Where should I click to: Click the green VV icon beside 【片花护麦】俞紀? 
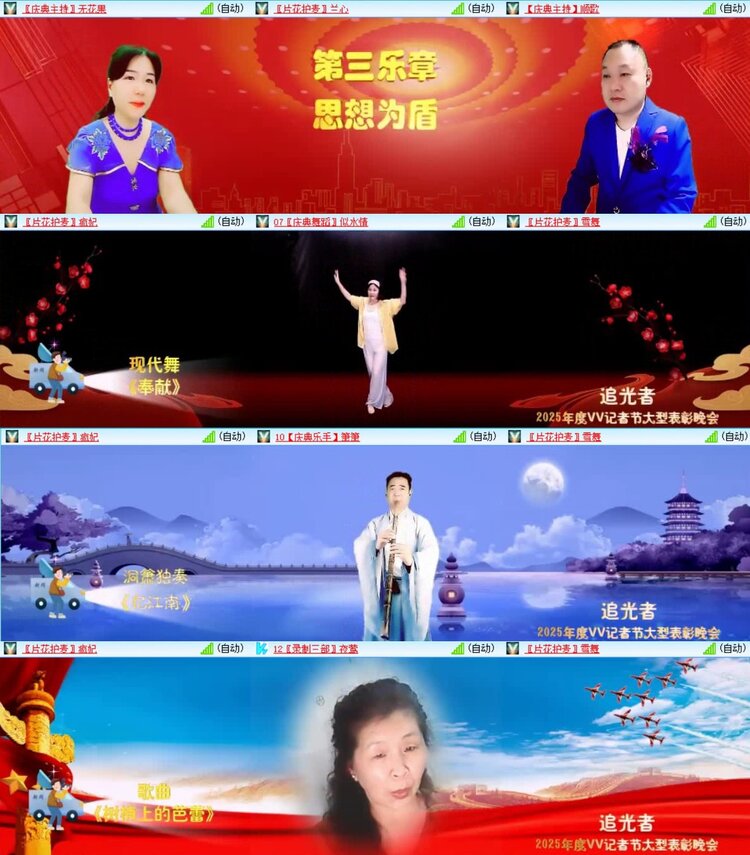(11, 223)
